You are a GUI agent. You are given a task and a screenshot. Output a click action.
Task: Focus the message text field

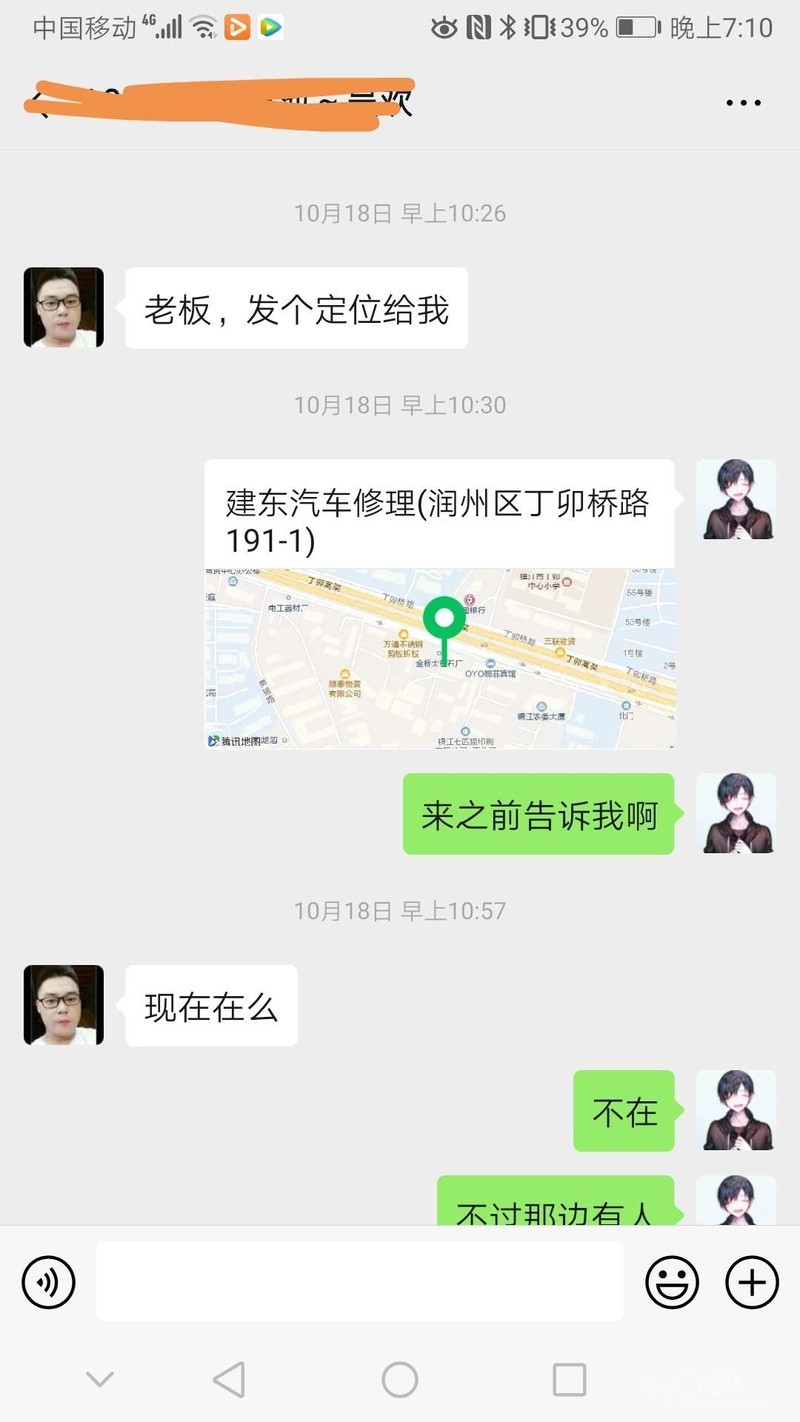[x=360, y=1281]
